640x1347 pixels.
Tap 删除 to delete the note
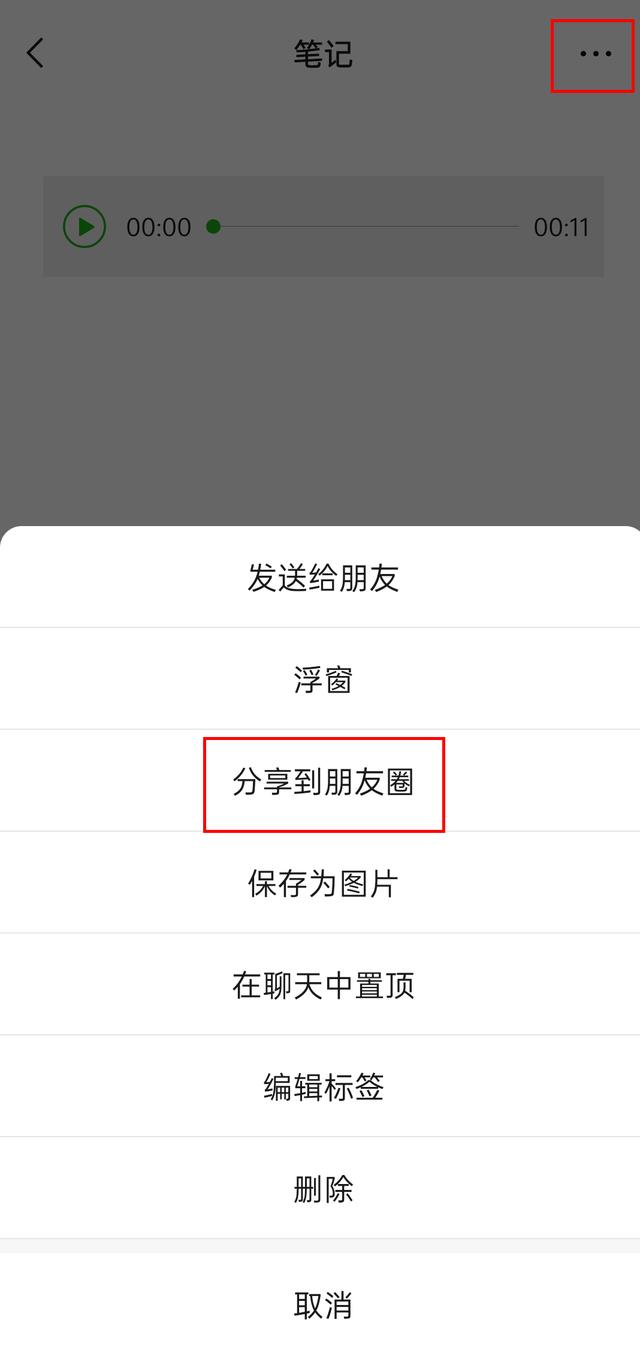pyautogui.click(x=322, y=1189)
